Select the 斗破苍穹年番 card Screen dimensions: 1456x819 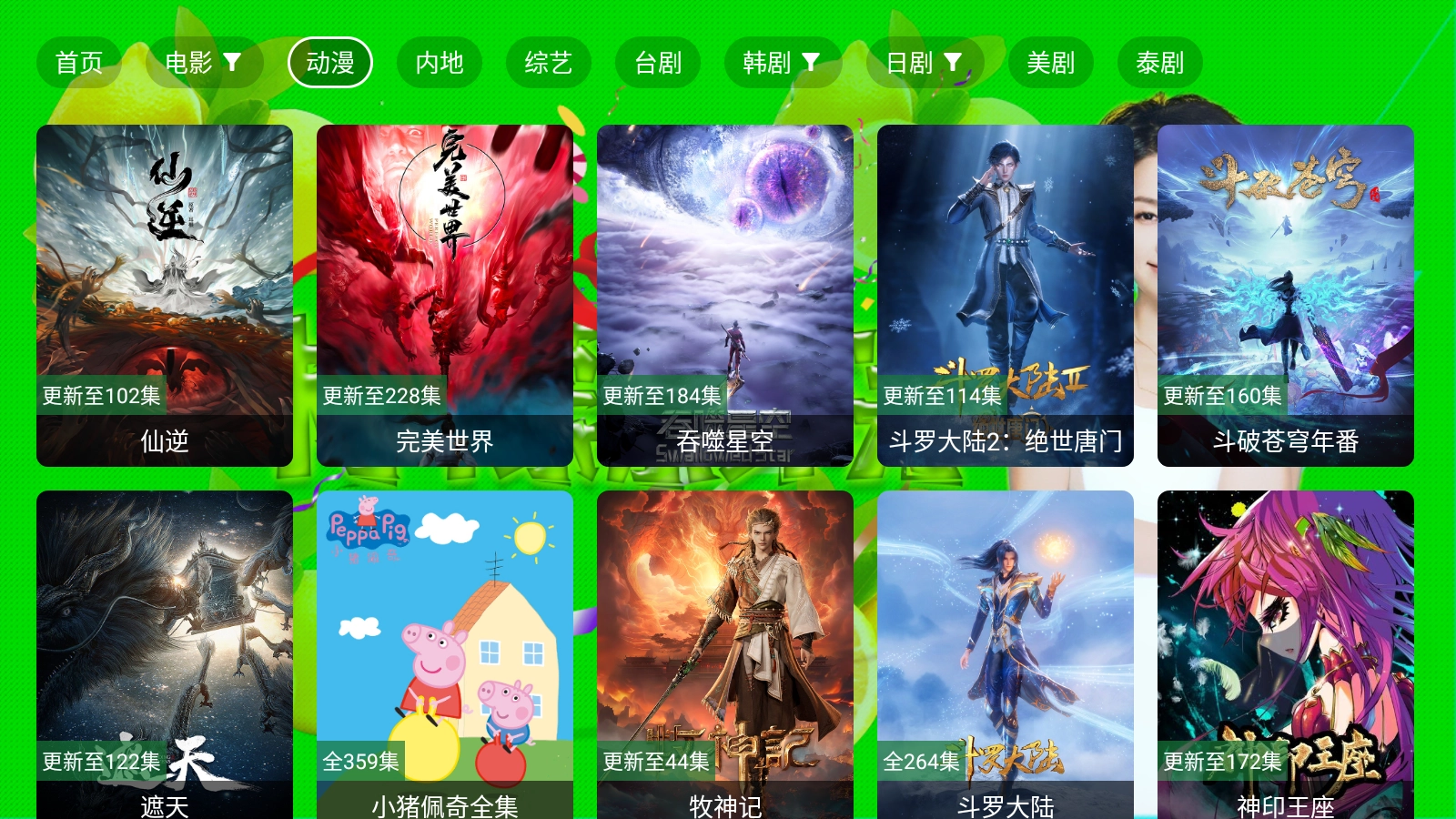point(1286,295)
